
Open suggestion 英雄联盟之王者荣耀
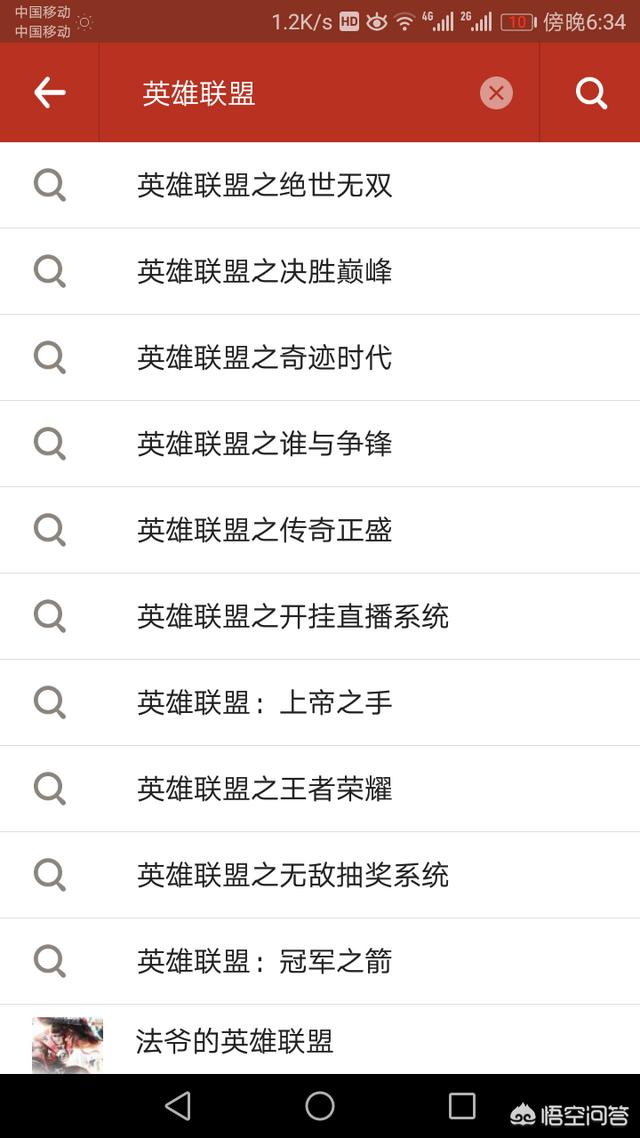point(320,789)
